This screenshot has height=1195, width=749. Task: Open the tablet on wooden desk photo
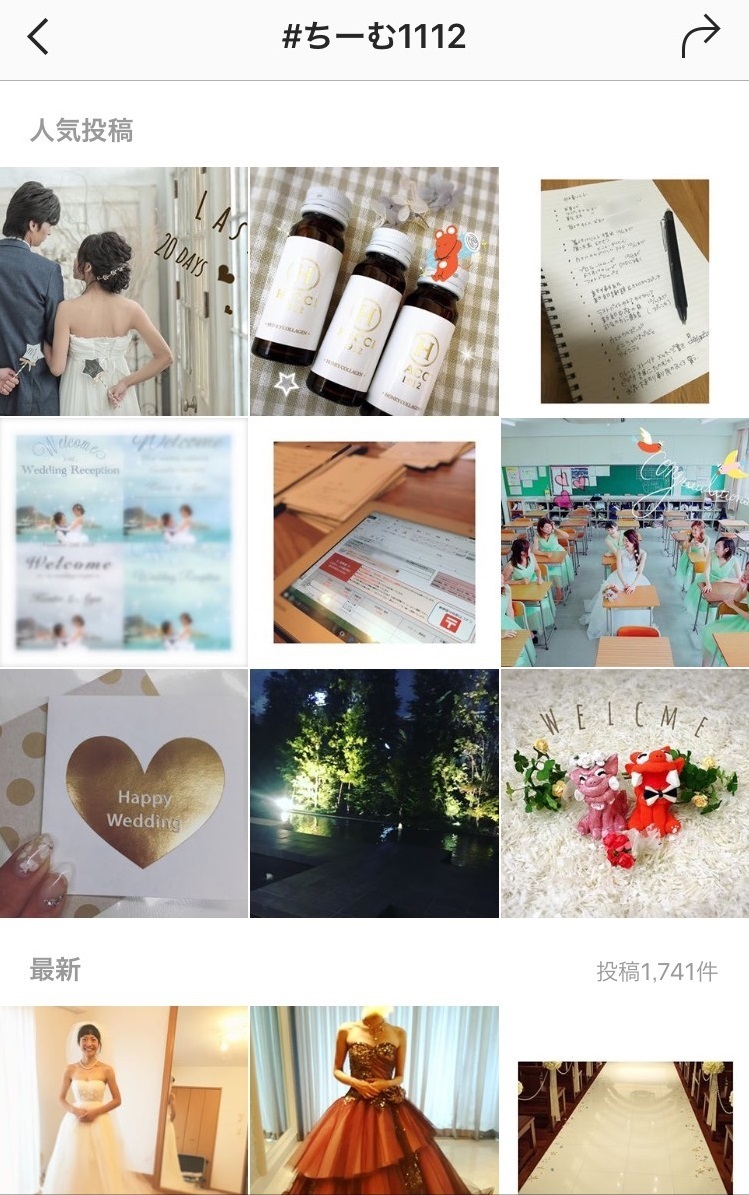[x=374, y=541]
